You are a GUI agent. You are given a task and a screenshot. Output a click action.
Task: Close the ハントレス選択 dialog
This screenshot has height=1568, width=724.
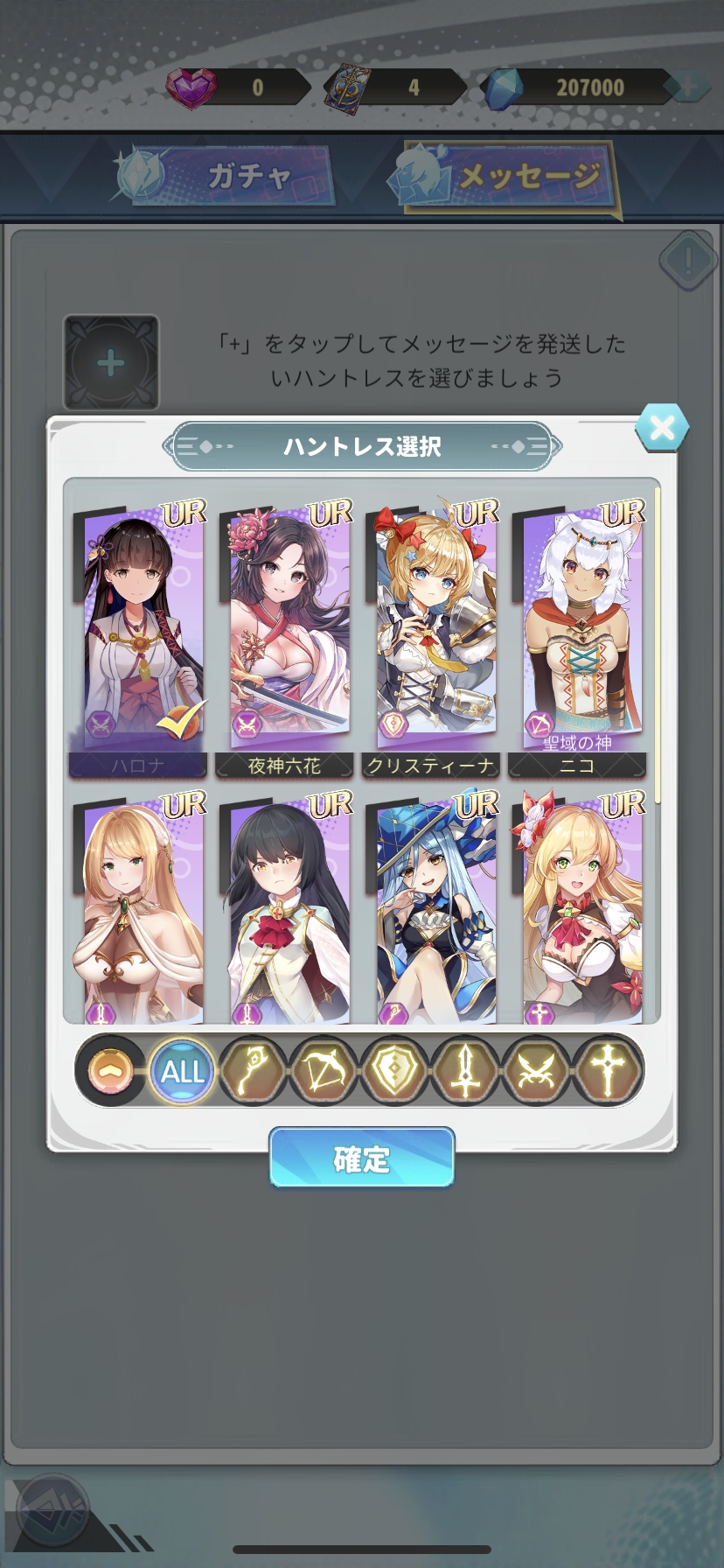[662, 428]
